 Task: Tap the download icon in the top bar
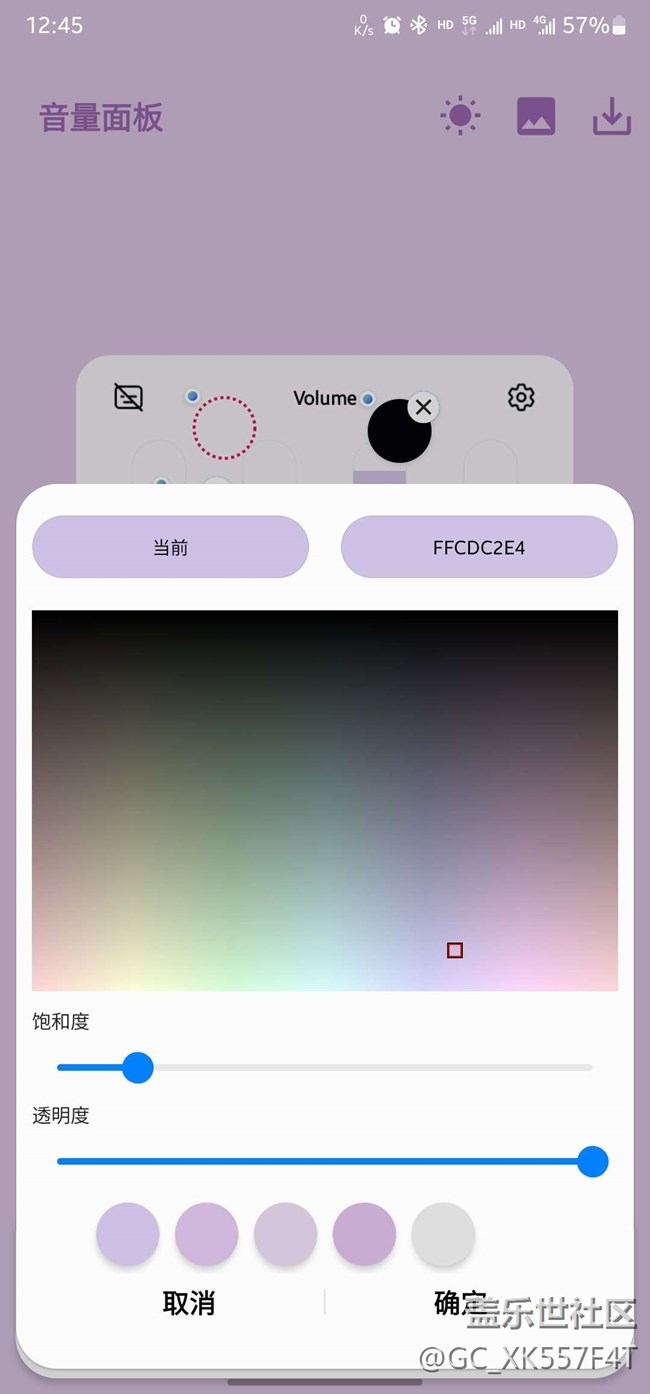click(x=612, y=117)
